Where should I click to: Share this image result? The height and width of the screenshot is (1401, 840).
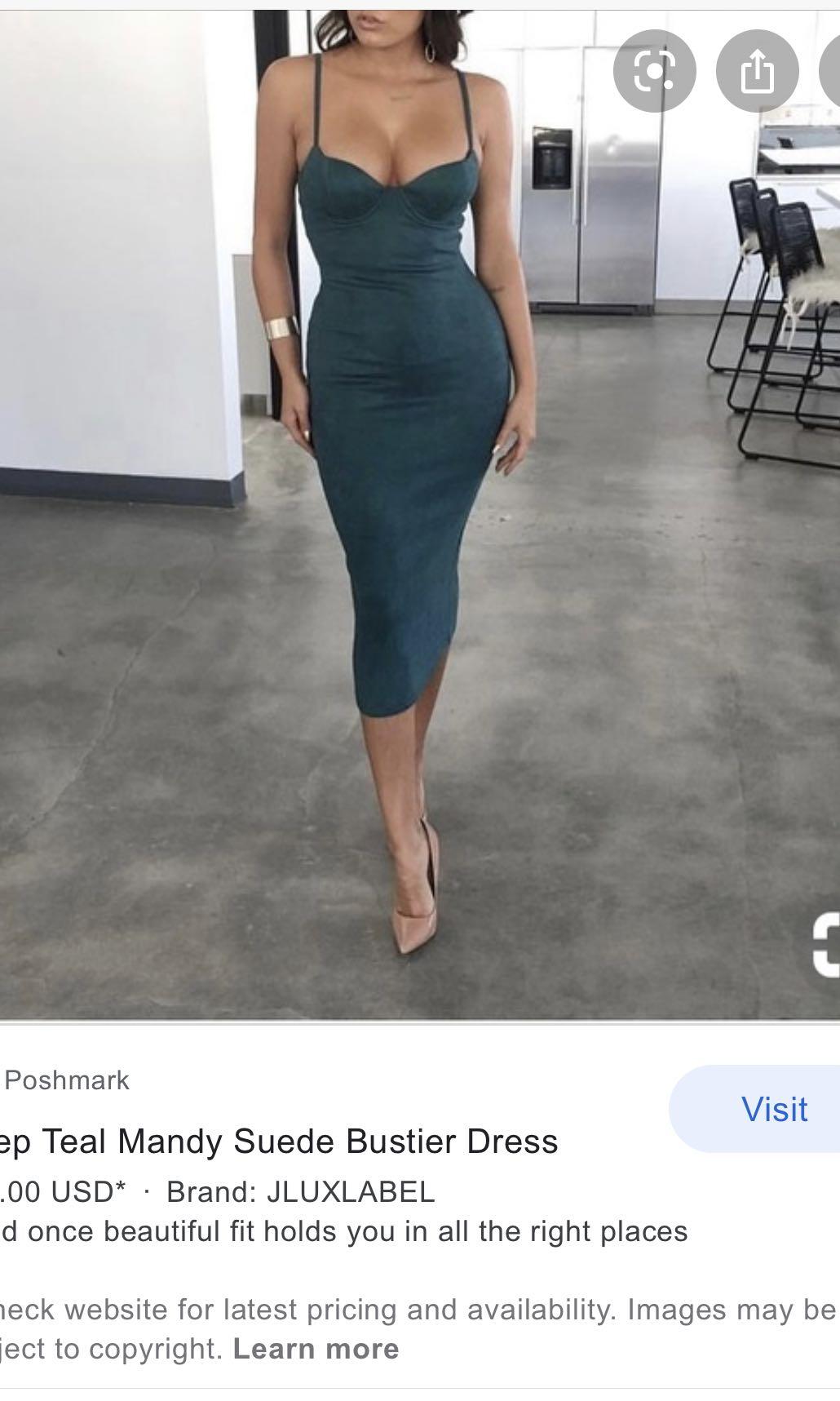[x=757, y=72]
